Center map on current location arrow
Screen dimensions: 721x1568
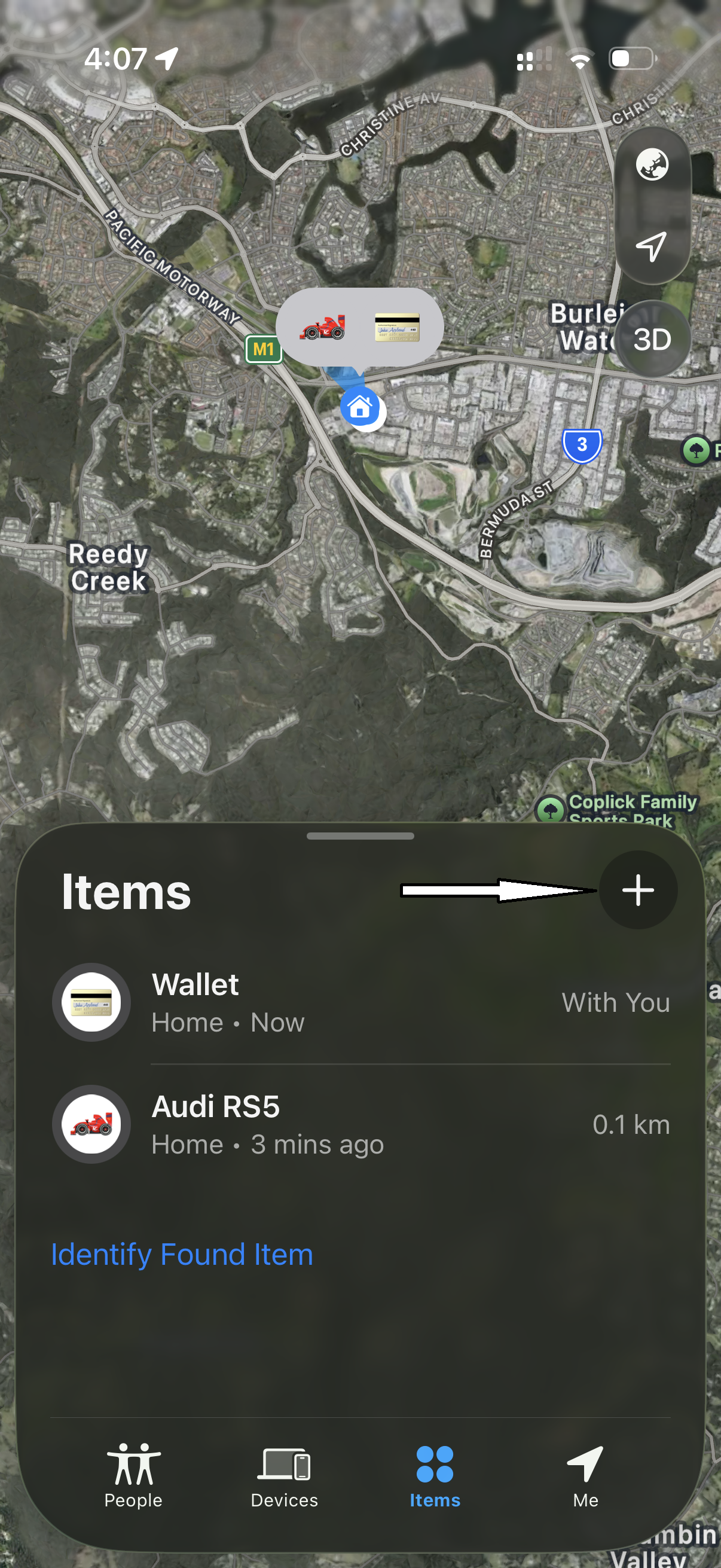pyautogui.click(x=651, y=246)
